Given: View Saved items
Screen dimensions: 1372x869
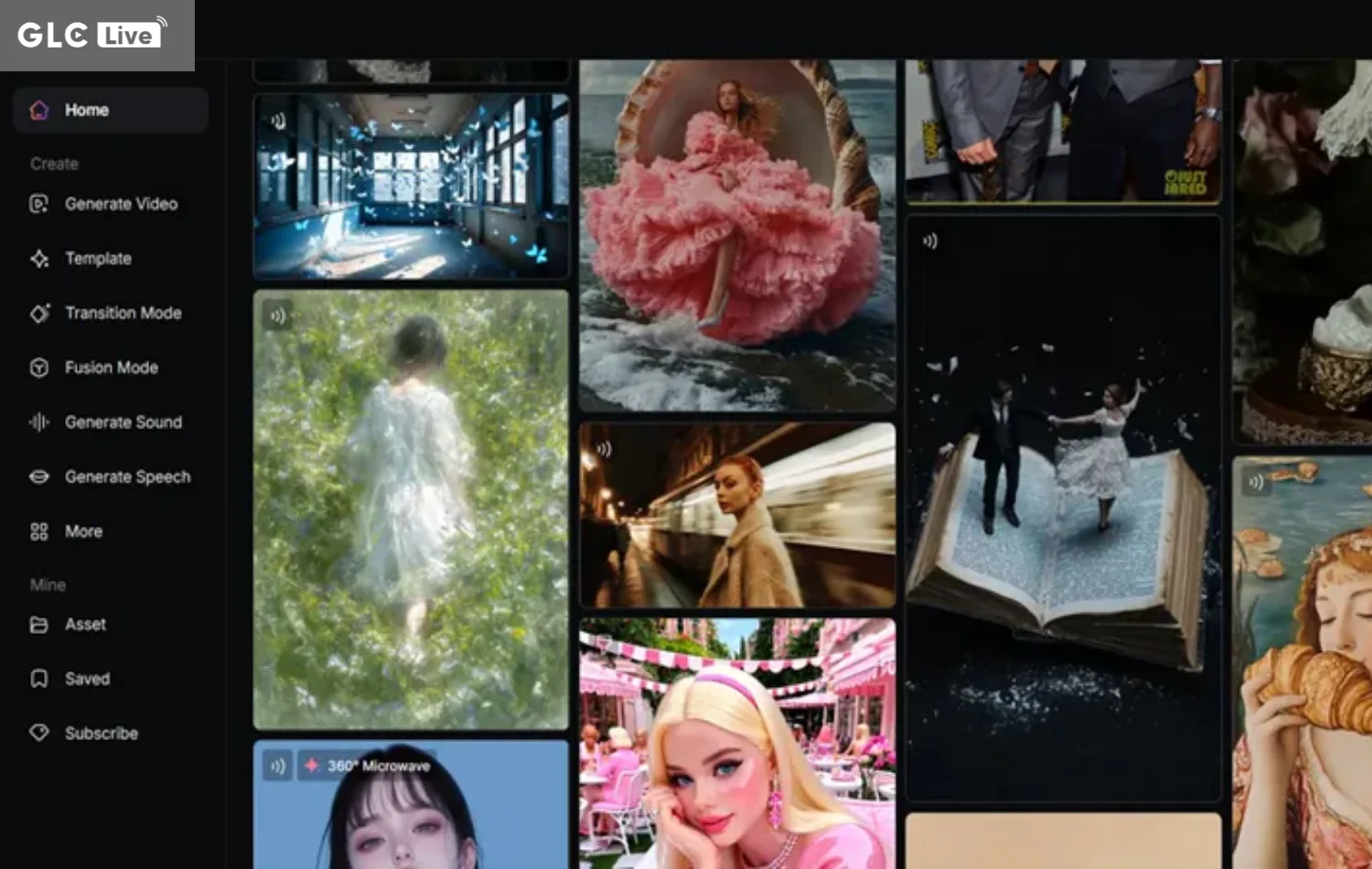Looking at the screenshot, I should click(x=87, y=679).
